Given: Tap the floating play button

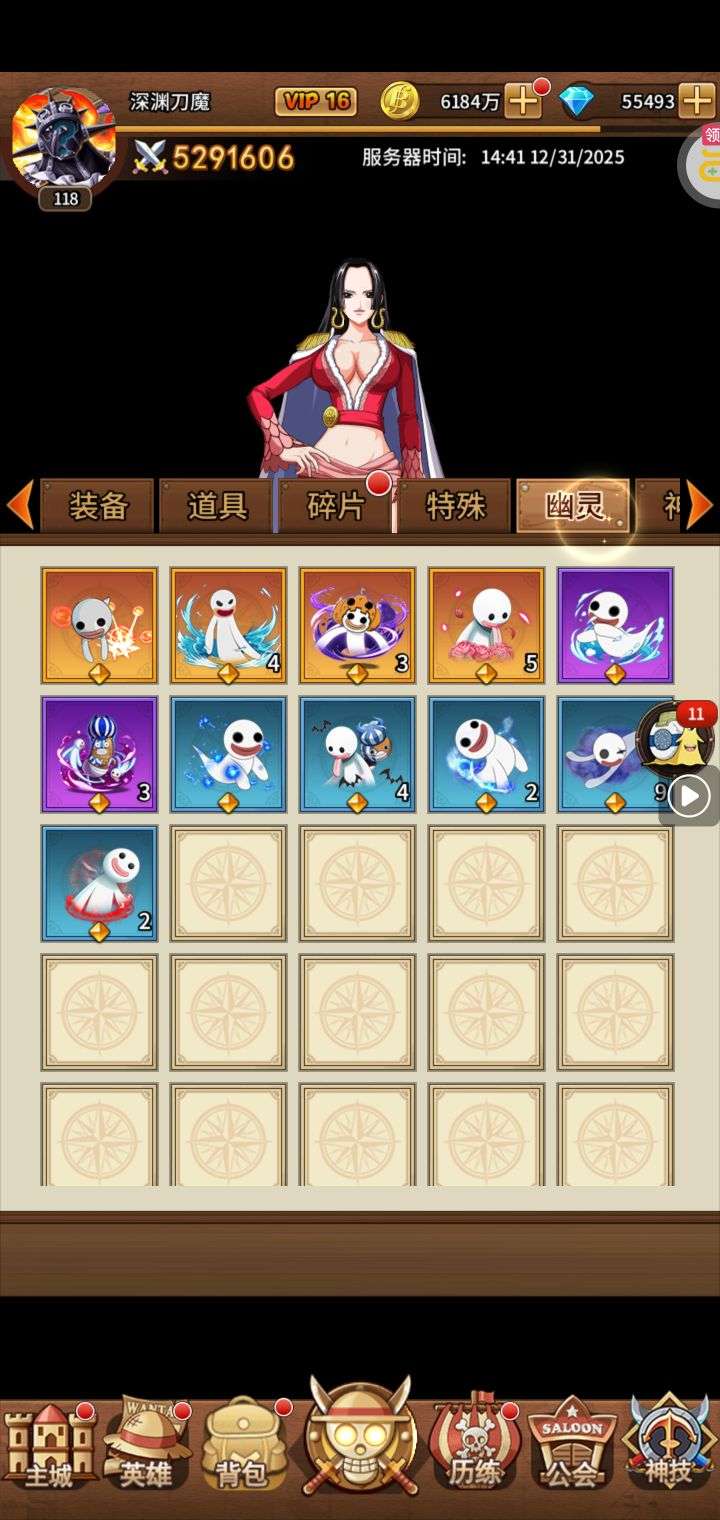Looking at the screenshot, I should click(x=690, y=797).
